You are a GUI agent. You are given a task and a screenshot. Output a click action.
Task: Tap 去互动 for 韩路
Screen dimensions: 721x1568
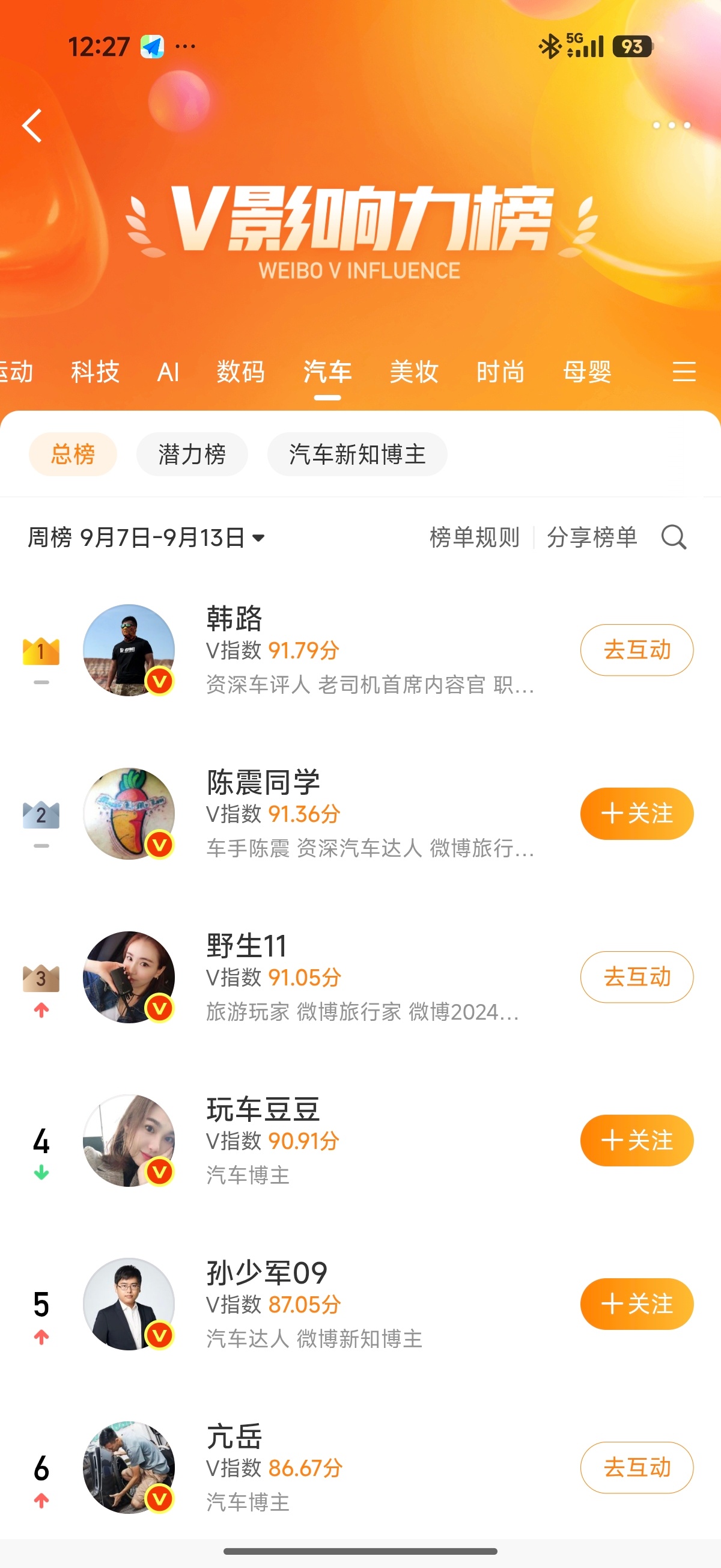pos(636,650)
